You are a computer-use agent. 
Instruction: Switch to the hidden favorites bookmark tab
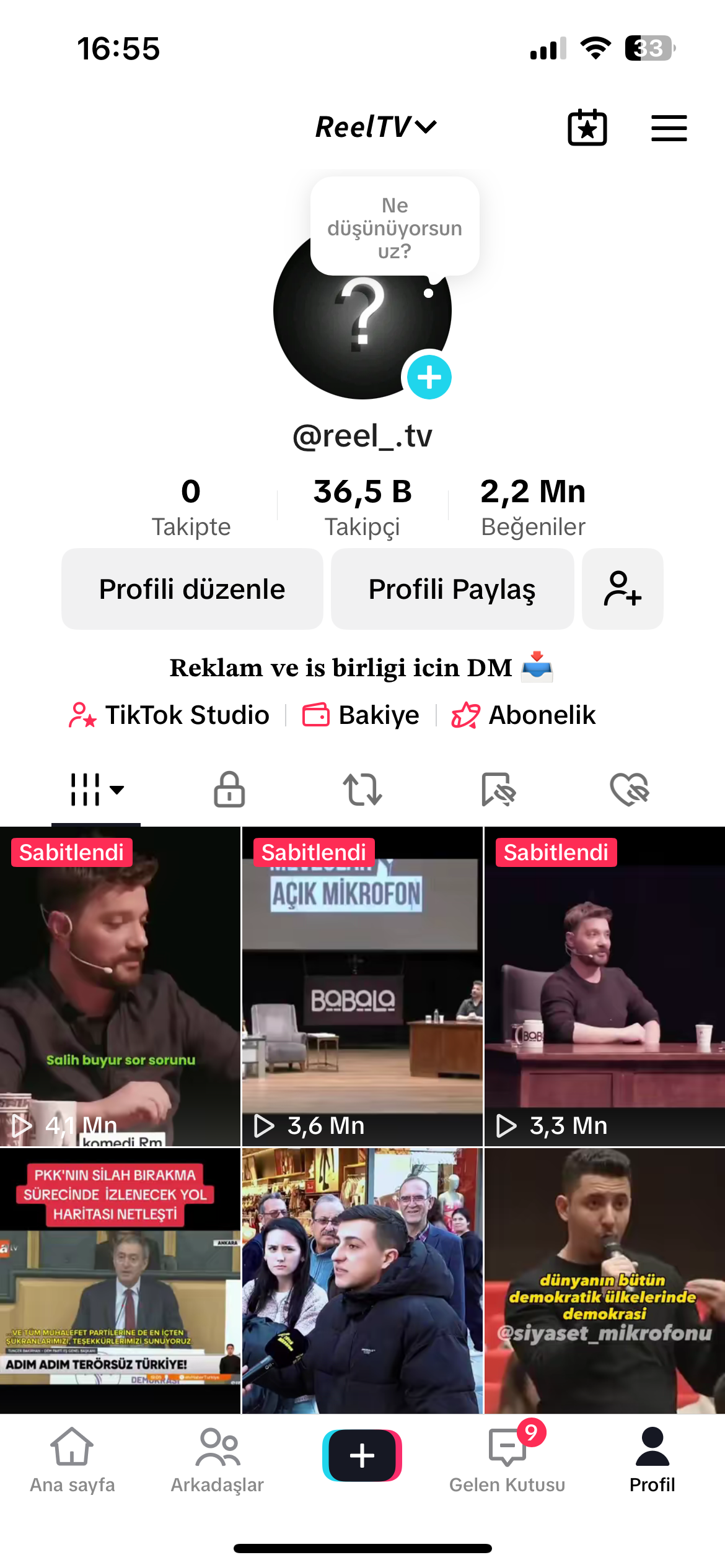498,790
